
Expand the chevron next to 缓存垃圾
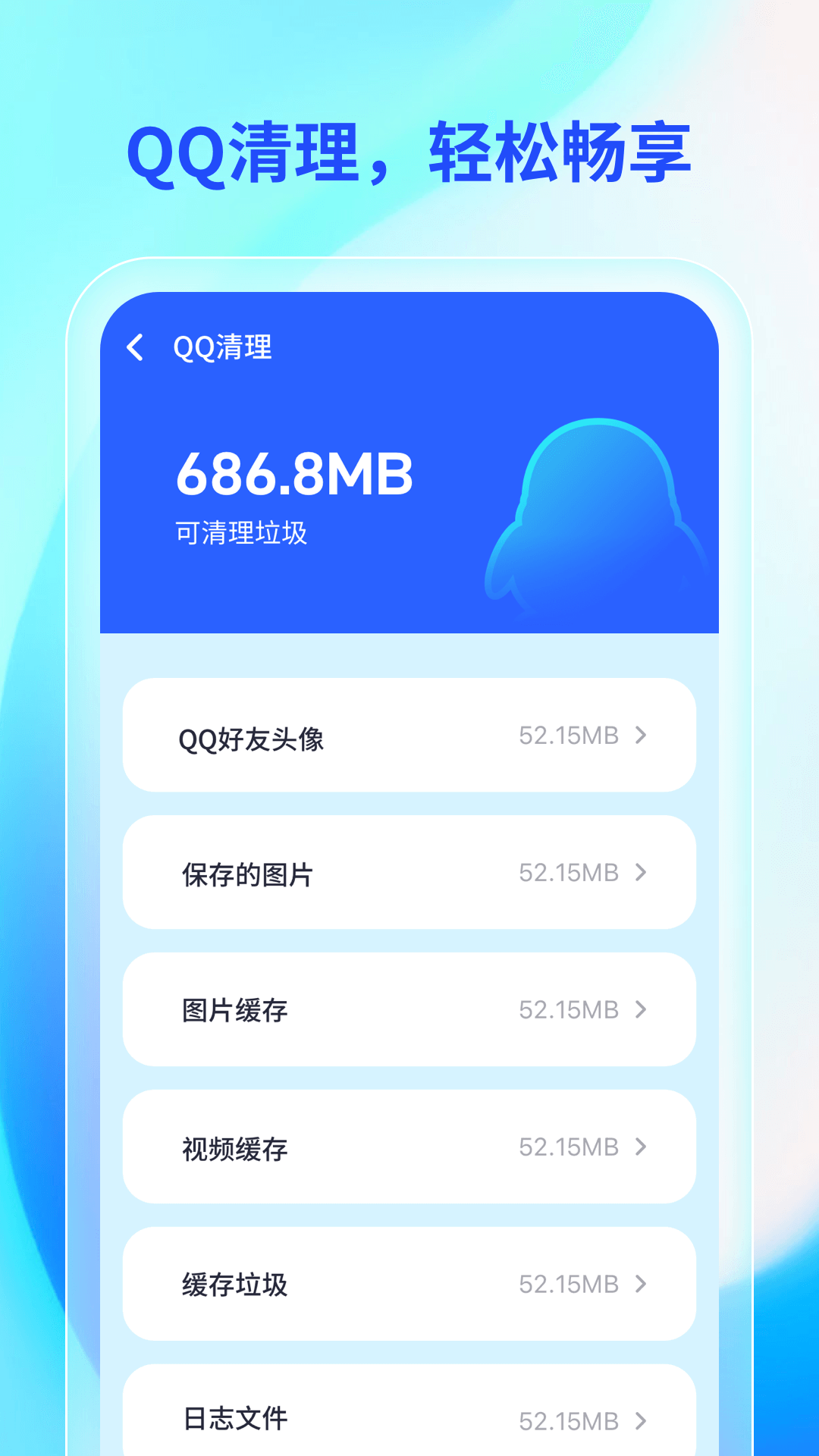pos(642,1284)
